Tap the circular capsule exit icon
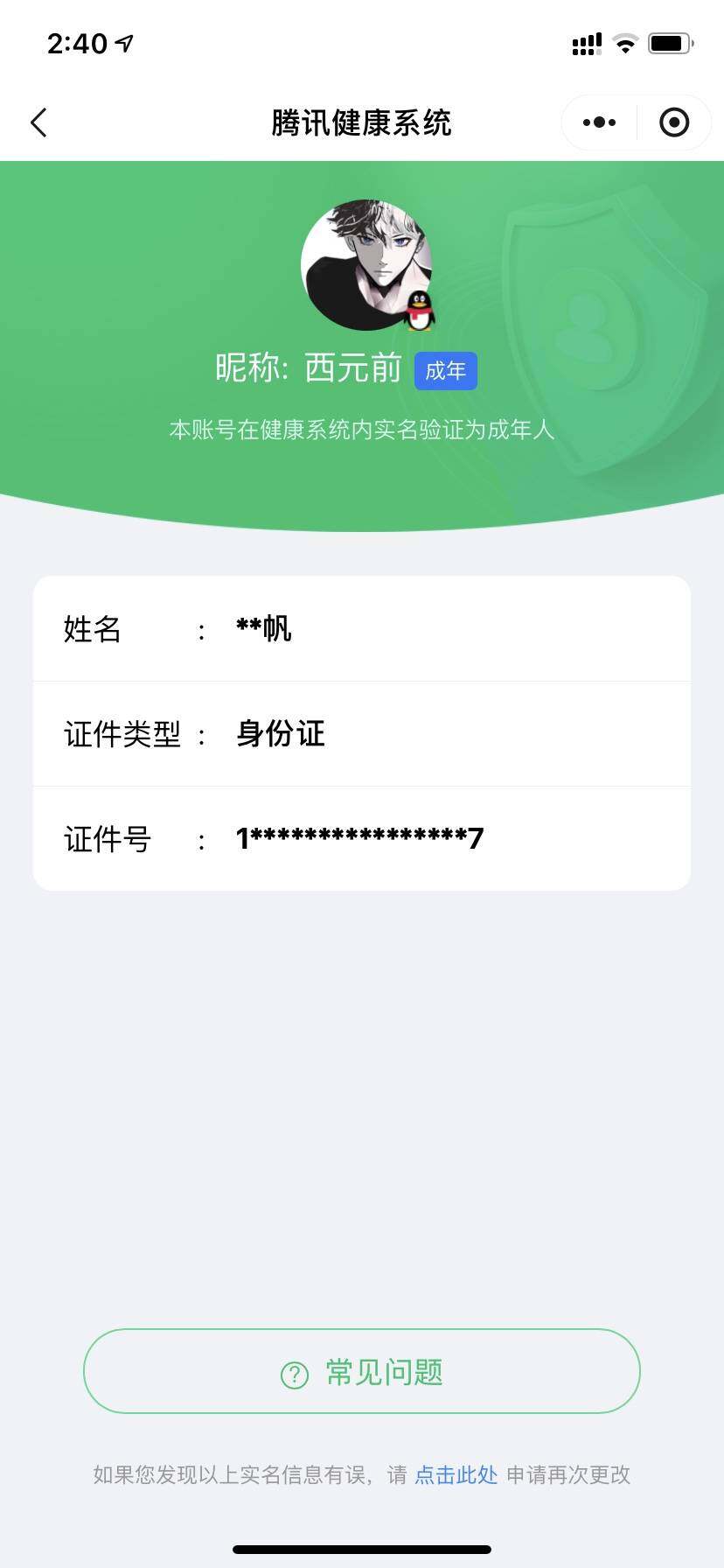The width and height of the screenshot is (724, 1568). pos(673,122)
